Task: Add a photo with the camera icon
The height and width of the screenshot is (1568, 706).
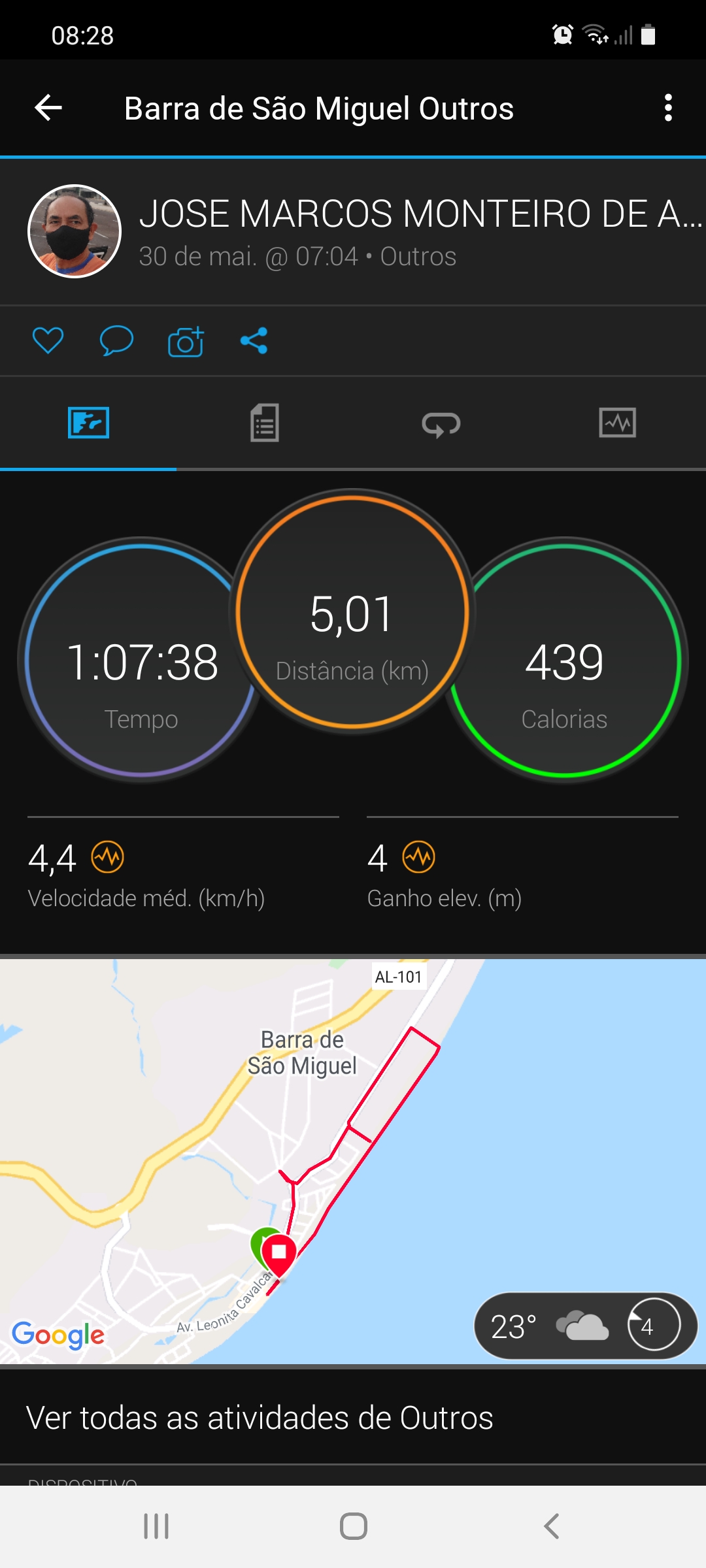Action: [186, 340]
